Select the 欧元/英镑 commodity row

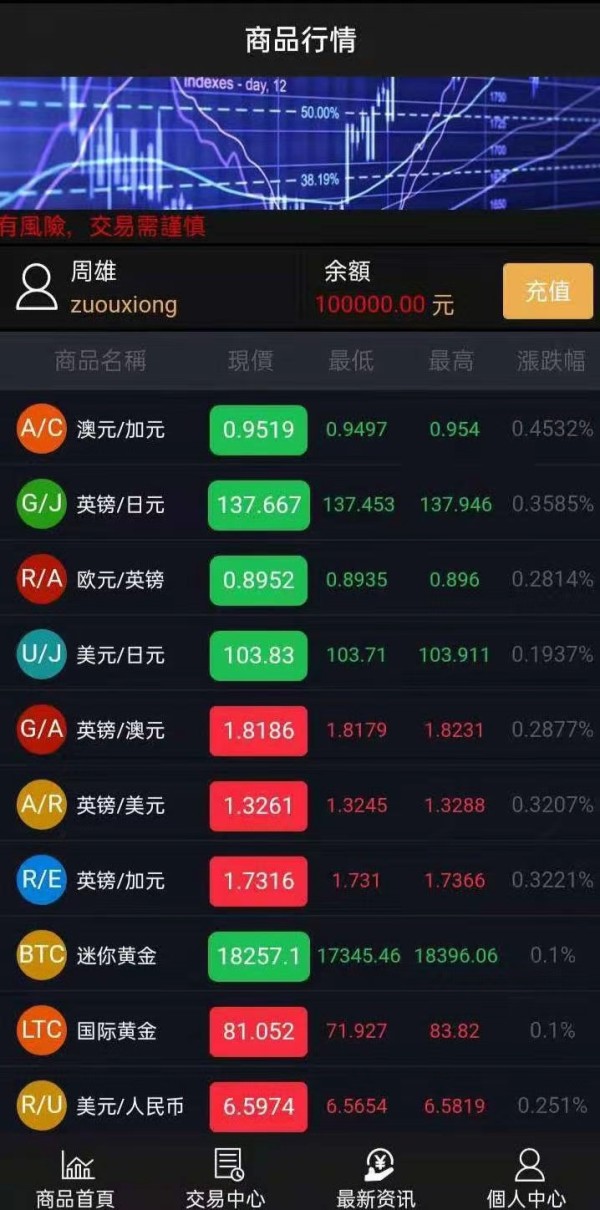[300, 580]
